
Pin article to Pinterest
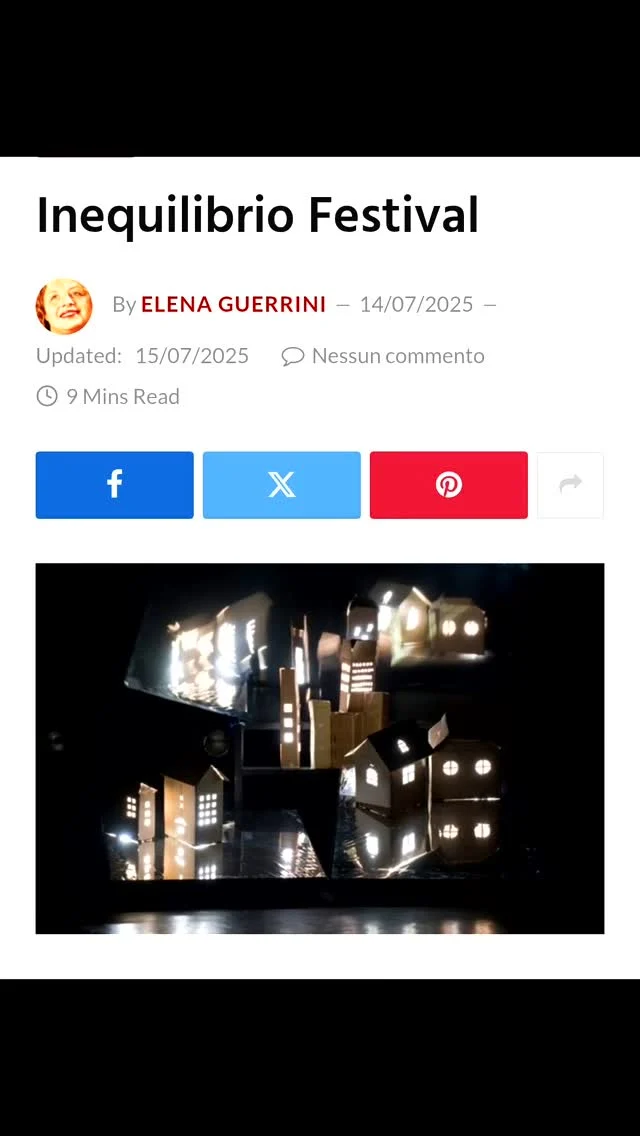pos(448,485)
